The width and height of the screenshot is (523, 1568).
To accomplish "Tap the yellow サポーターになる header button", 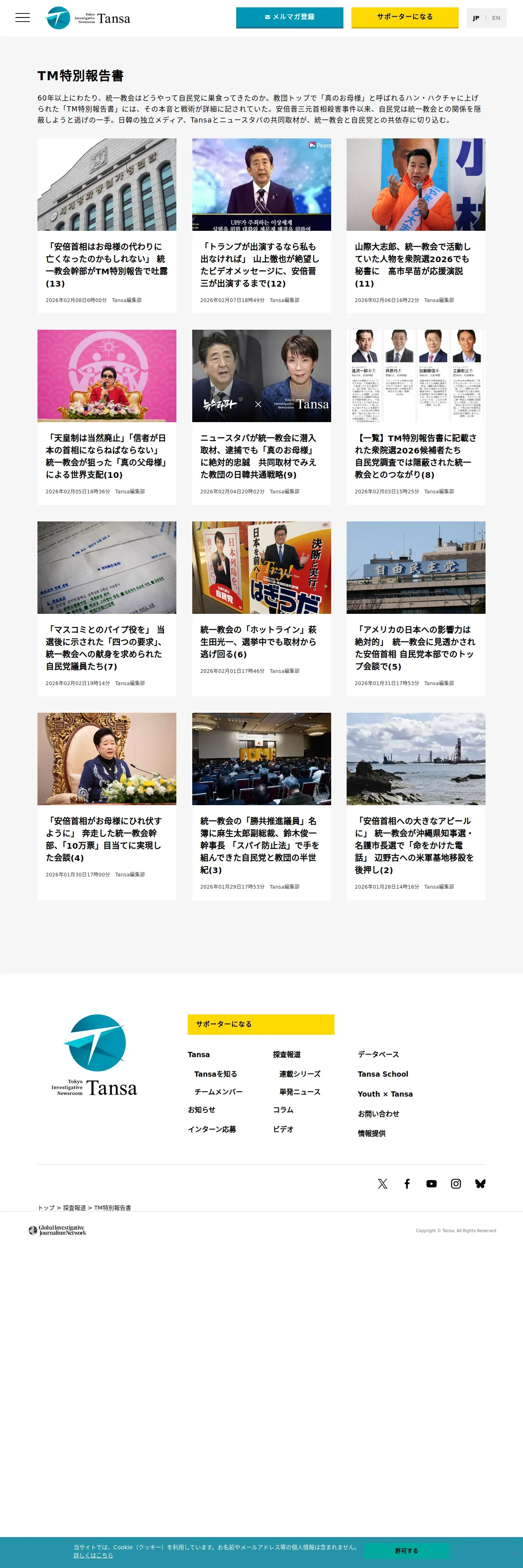I will coord(404,17).
